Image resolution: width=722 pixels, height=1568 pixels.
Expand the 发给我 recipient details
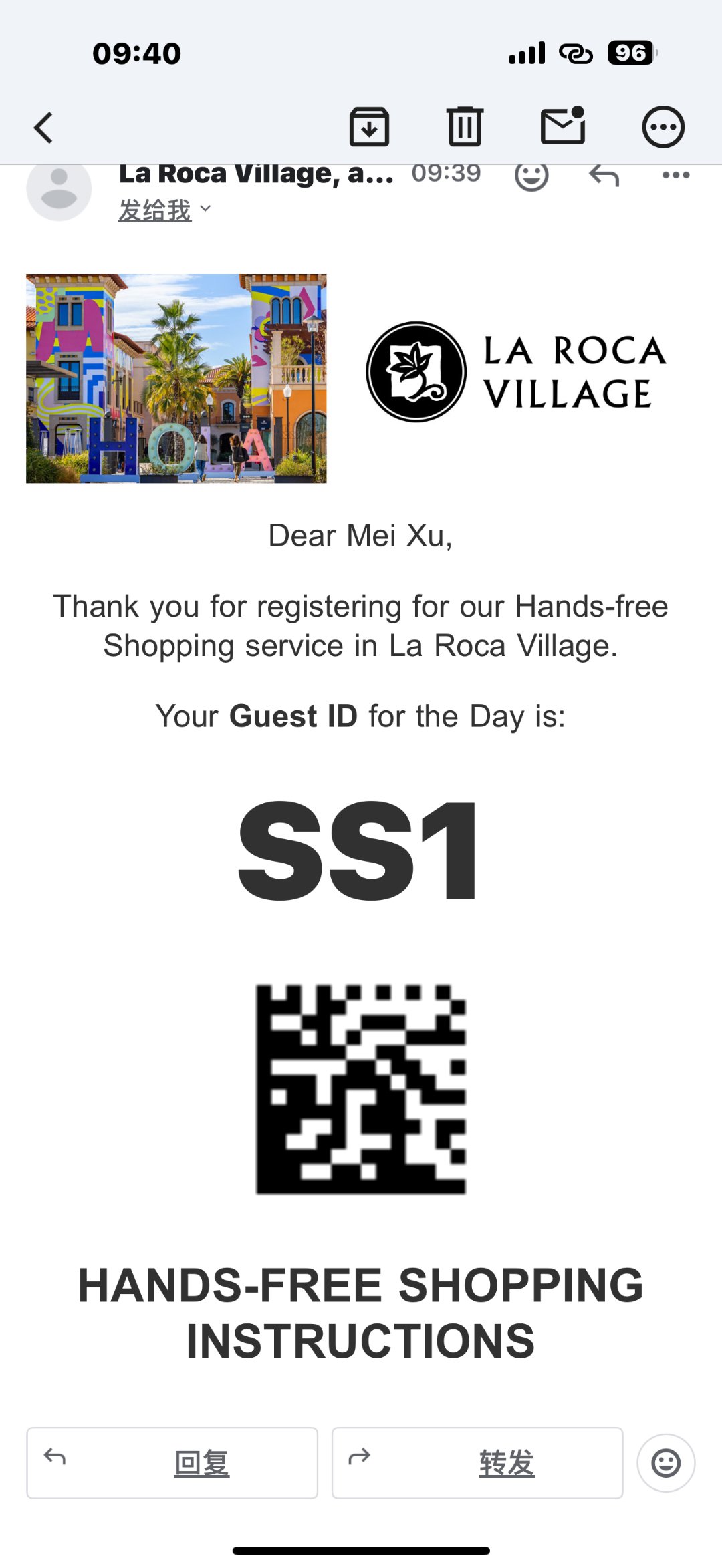(164, 210)
